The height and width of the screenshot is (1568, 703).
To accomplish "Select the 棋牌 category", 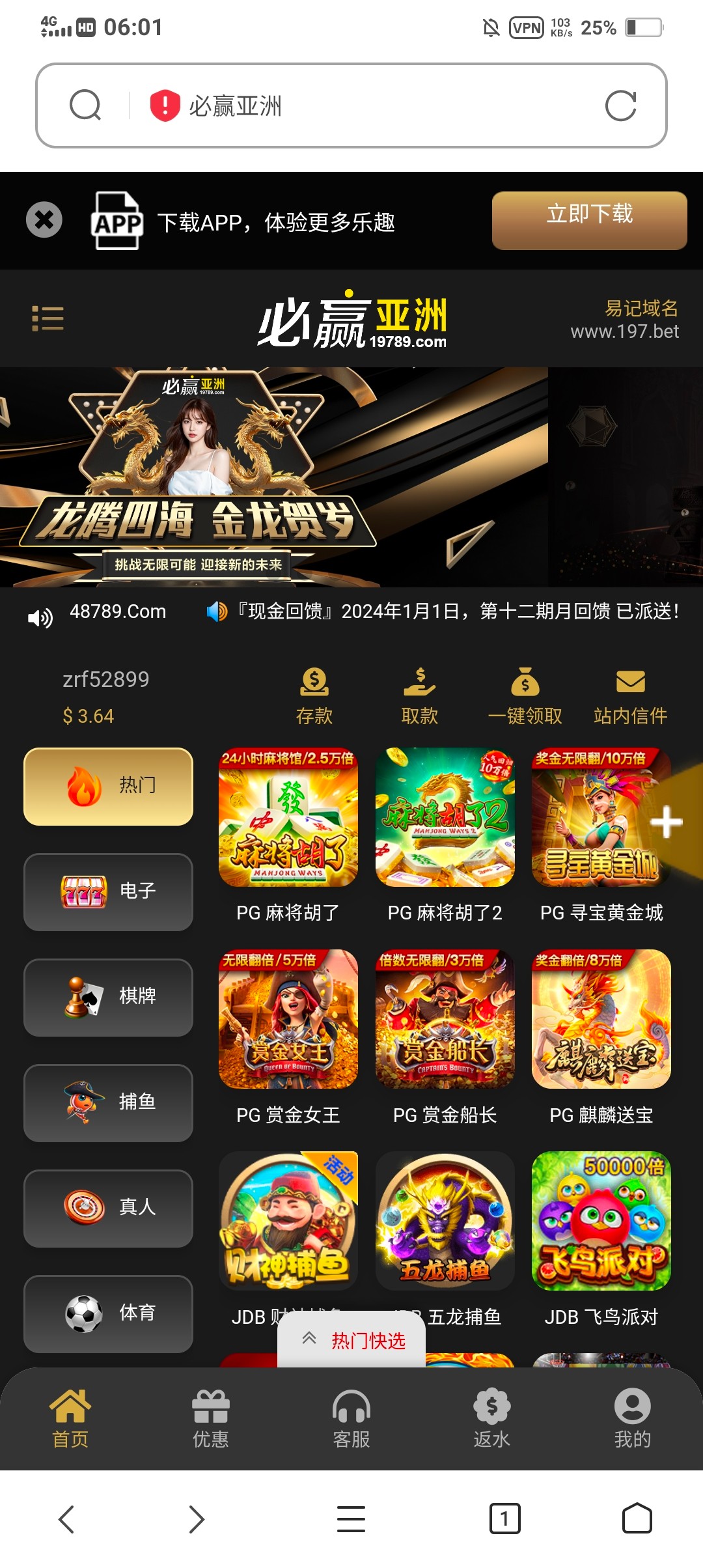I will [109, 997].
